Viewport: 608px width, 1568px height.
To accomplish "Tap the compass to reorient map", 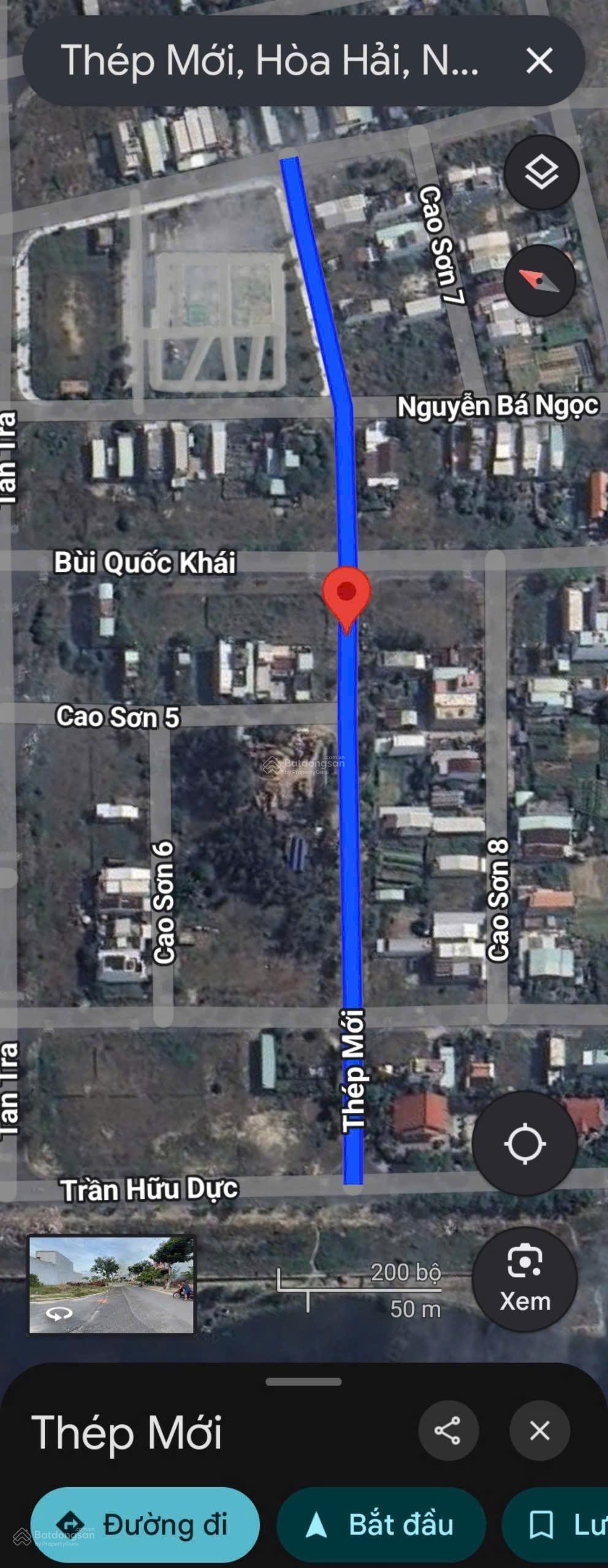I will tap(539, 281).
